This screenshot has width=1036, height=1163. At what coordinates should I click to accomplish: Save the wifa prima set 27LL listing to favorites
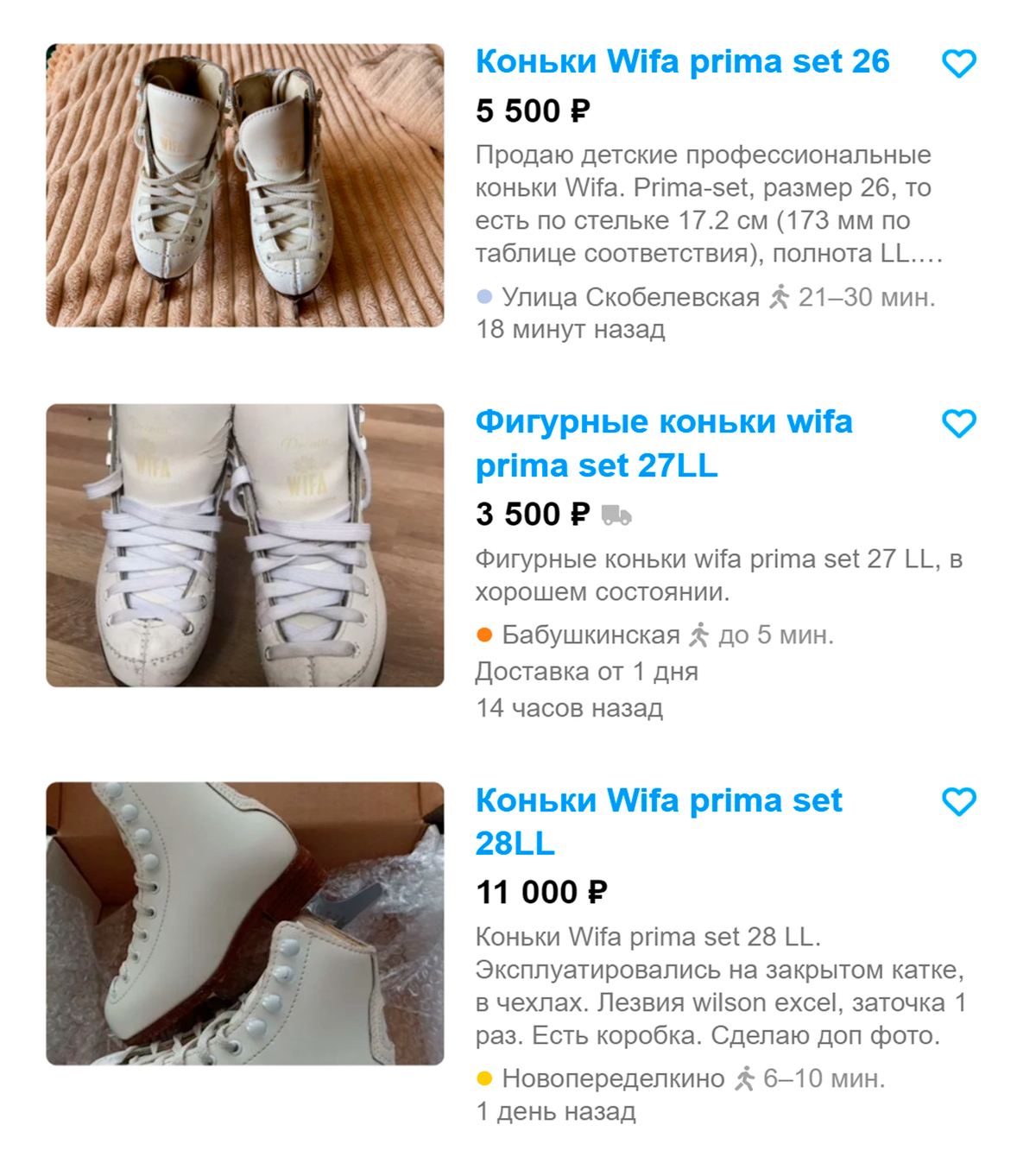(958, 423)
